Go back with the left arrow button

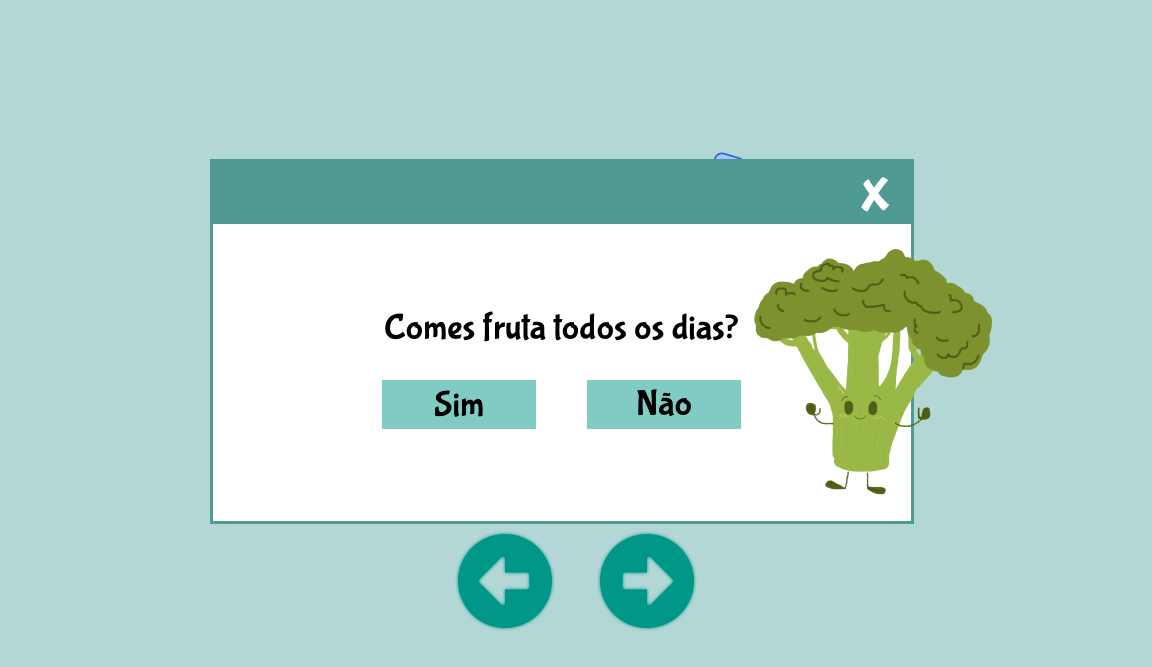point(505,581)
